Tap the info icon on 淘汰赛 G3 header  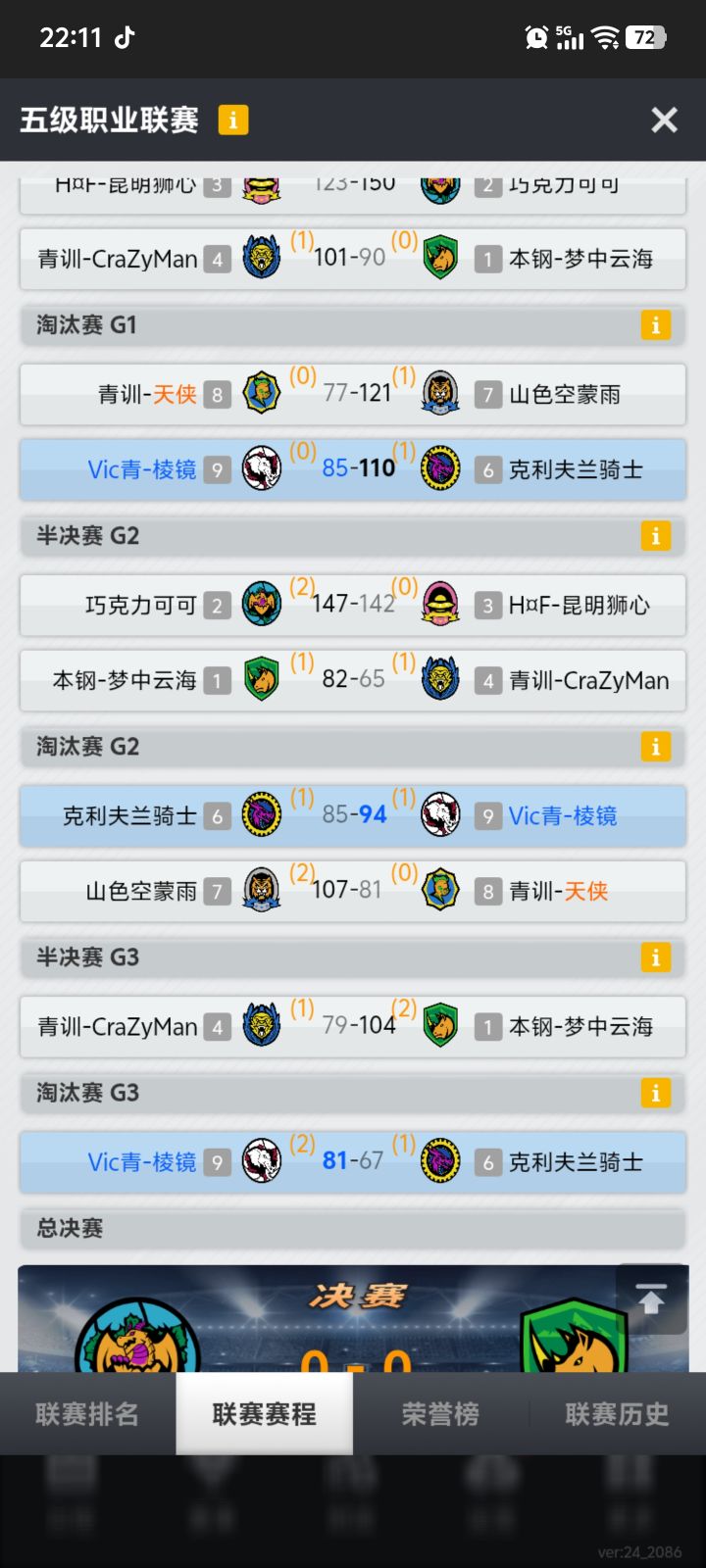[656, 1093]
